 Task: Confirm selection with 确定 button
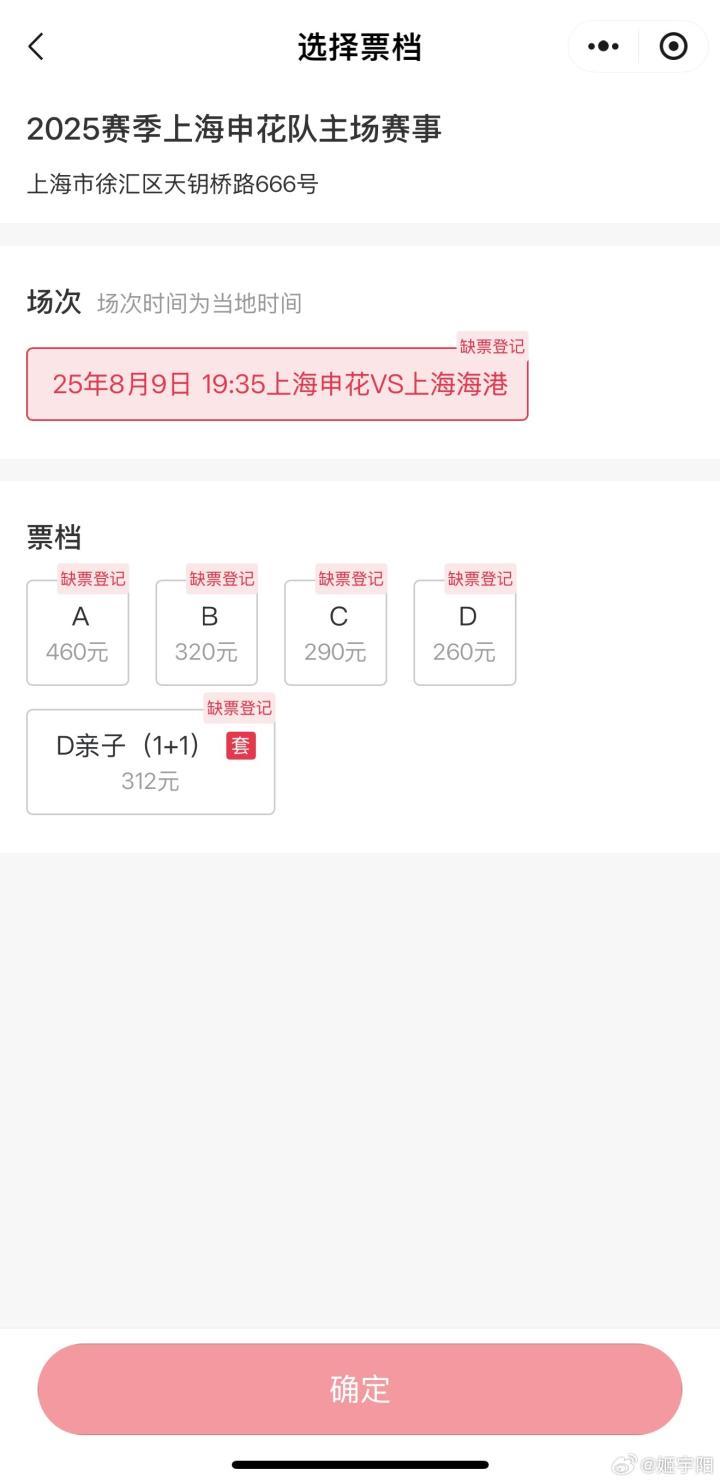point(360,1389)
